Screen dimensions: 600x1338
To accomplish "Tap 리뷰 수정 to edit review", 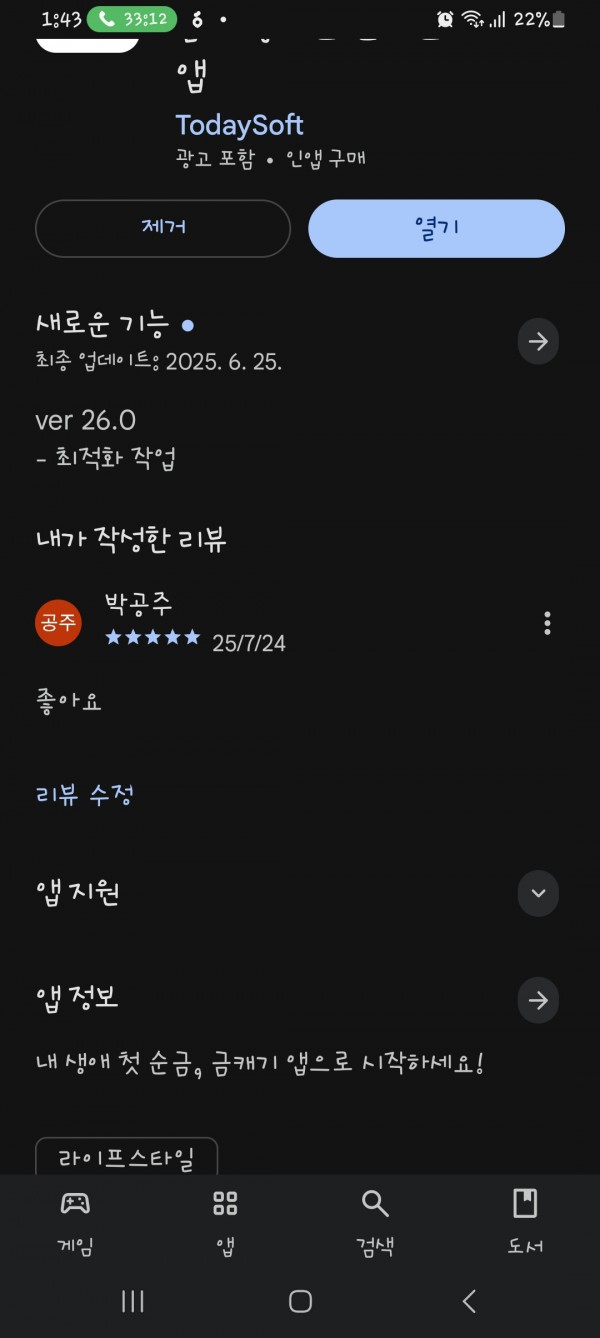I will (x=85, y=795).
